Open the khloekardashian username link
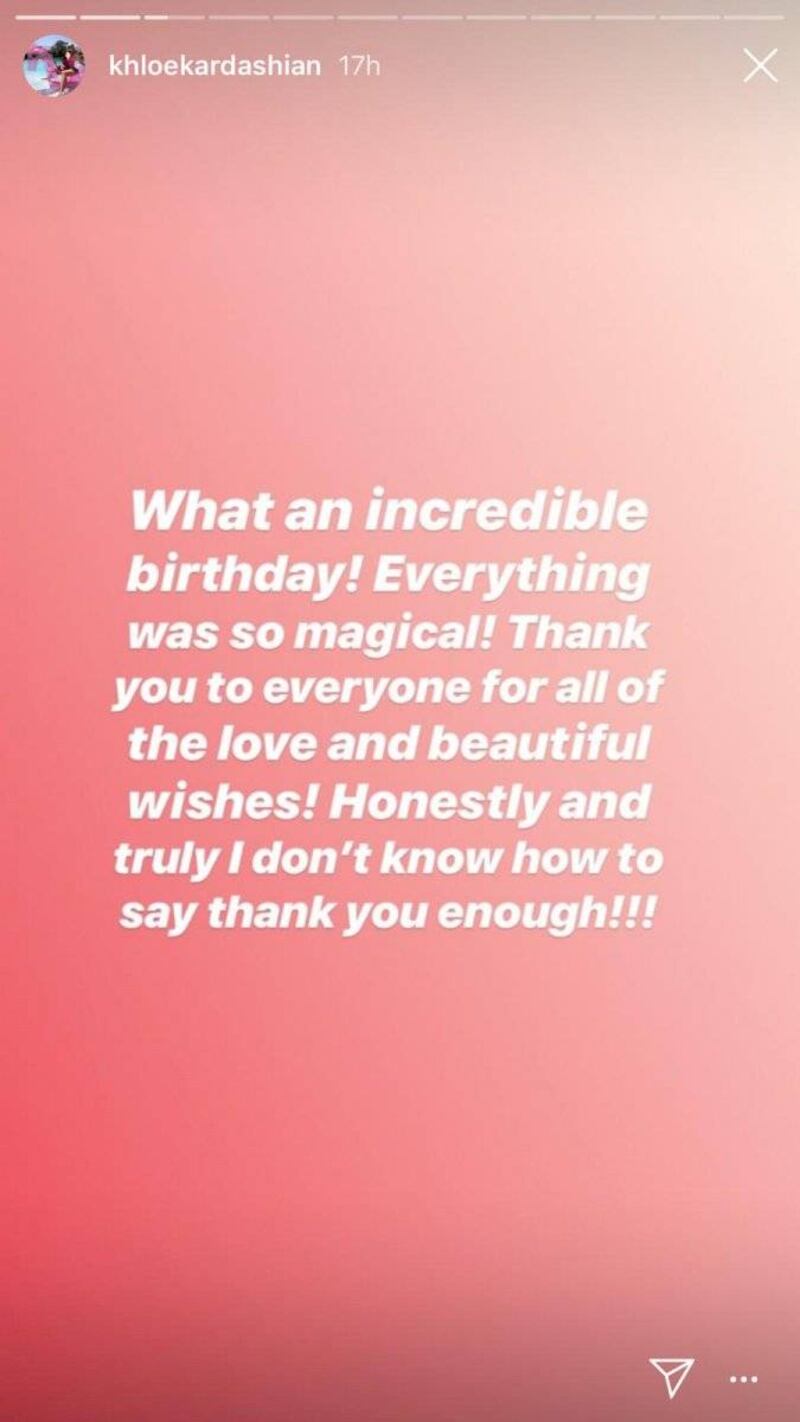800x1422 pixels. coord(214,66)
